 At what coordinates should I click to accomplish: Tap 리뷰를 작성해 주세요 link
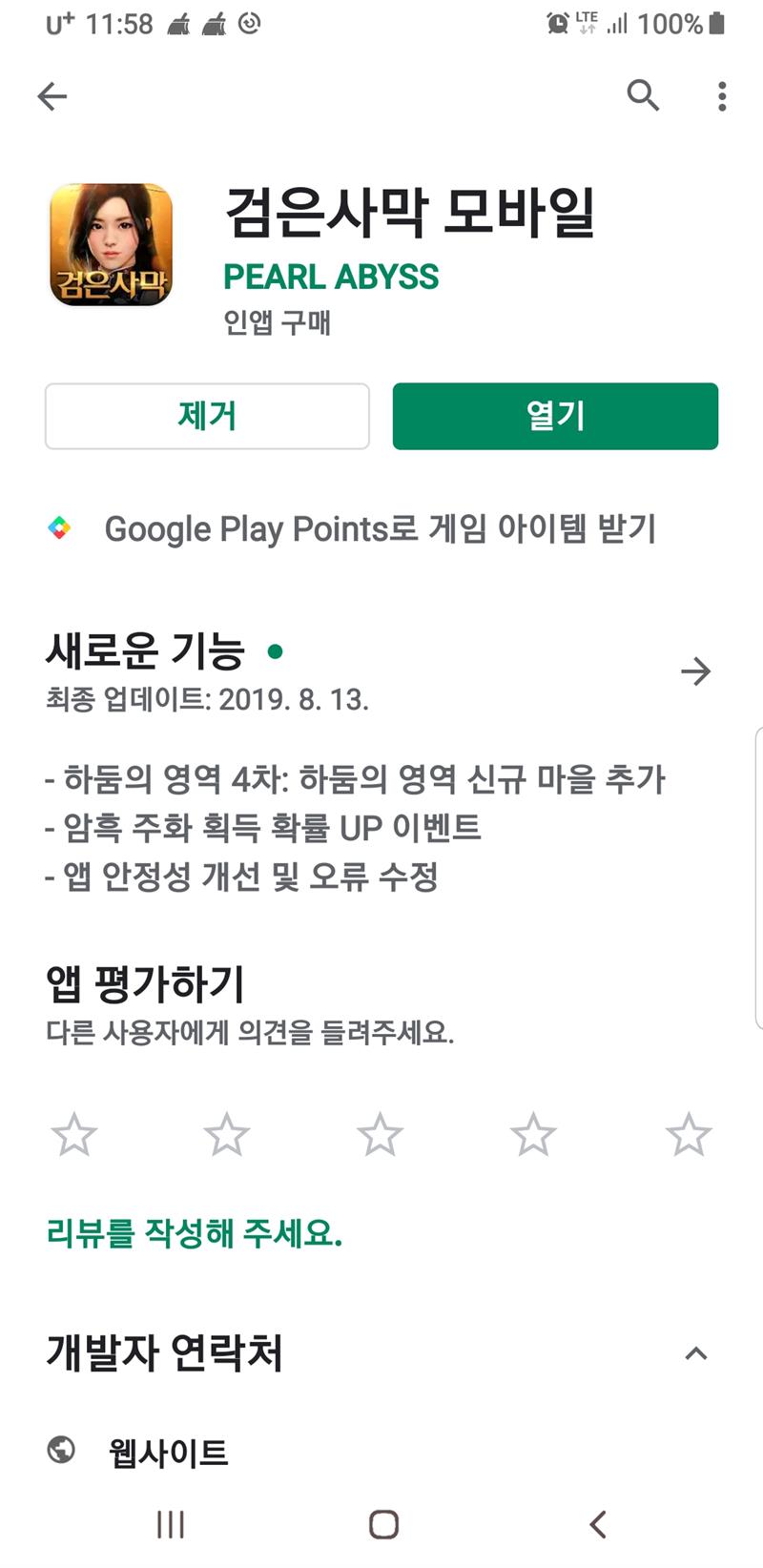pos(195,1233)
